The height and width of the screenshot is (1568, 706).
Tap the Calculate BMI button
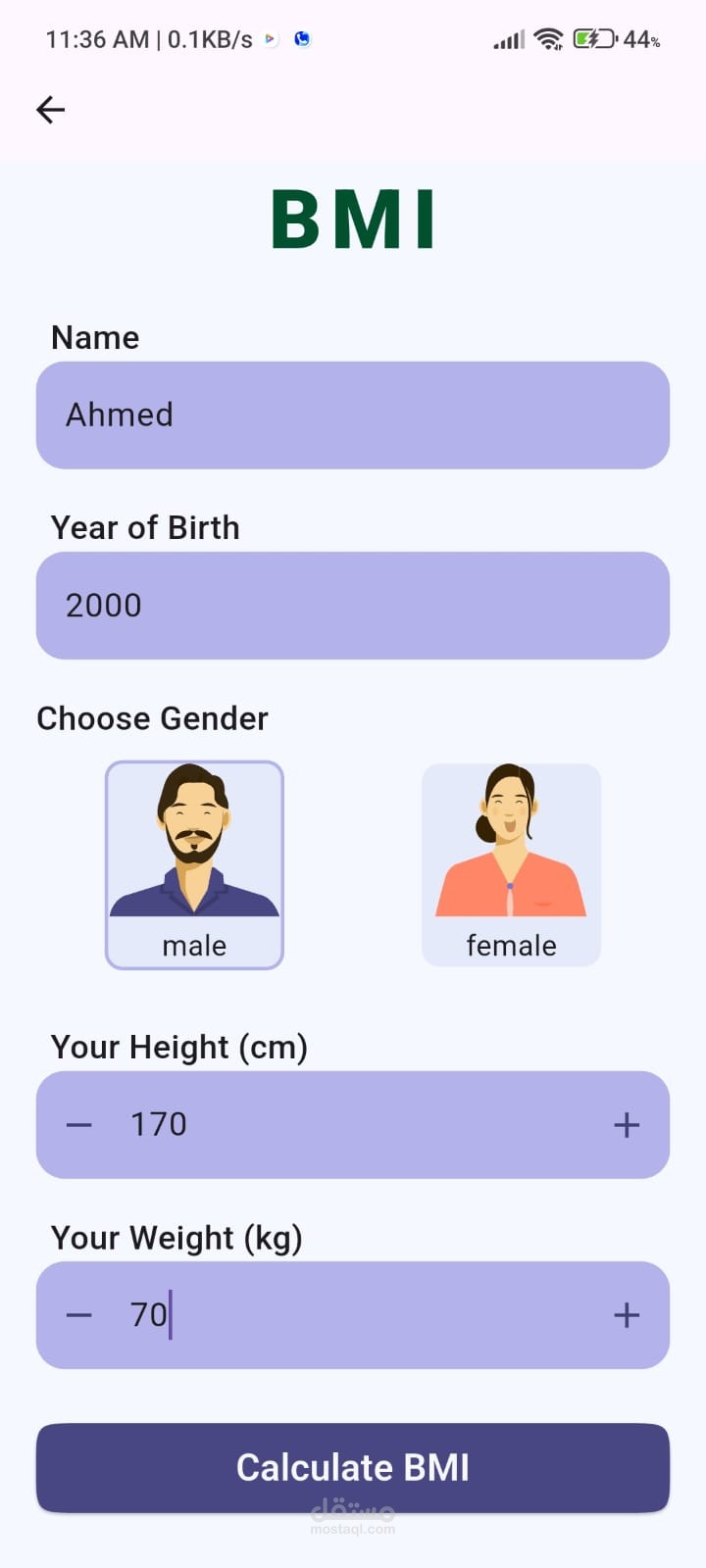[353, 1468]
